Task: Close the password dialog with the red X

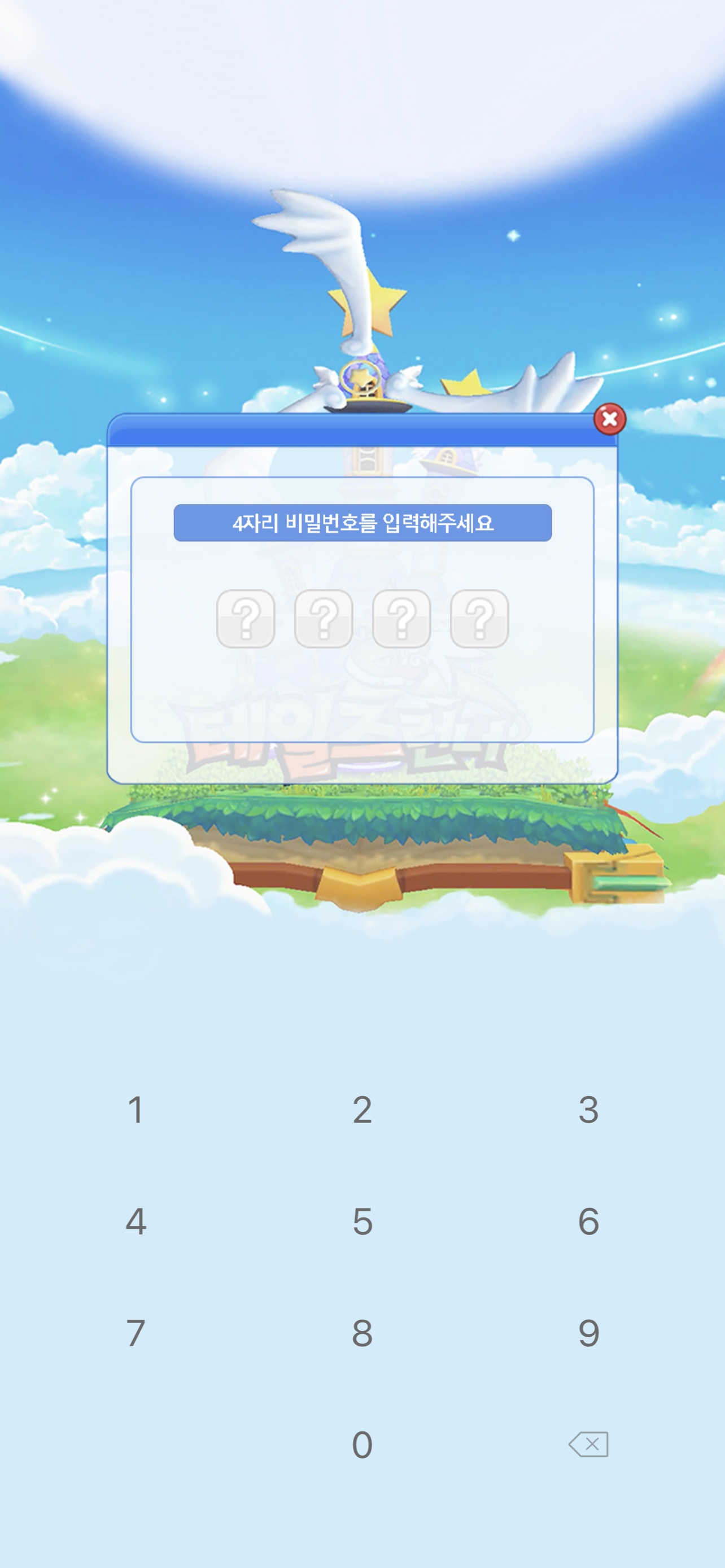Action: coord(609,419)
